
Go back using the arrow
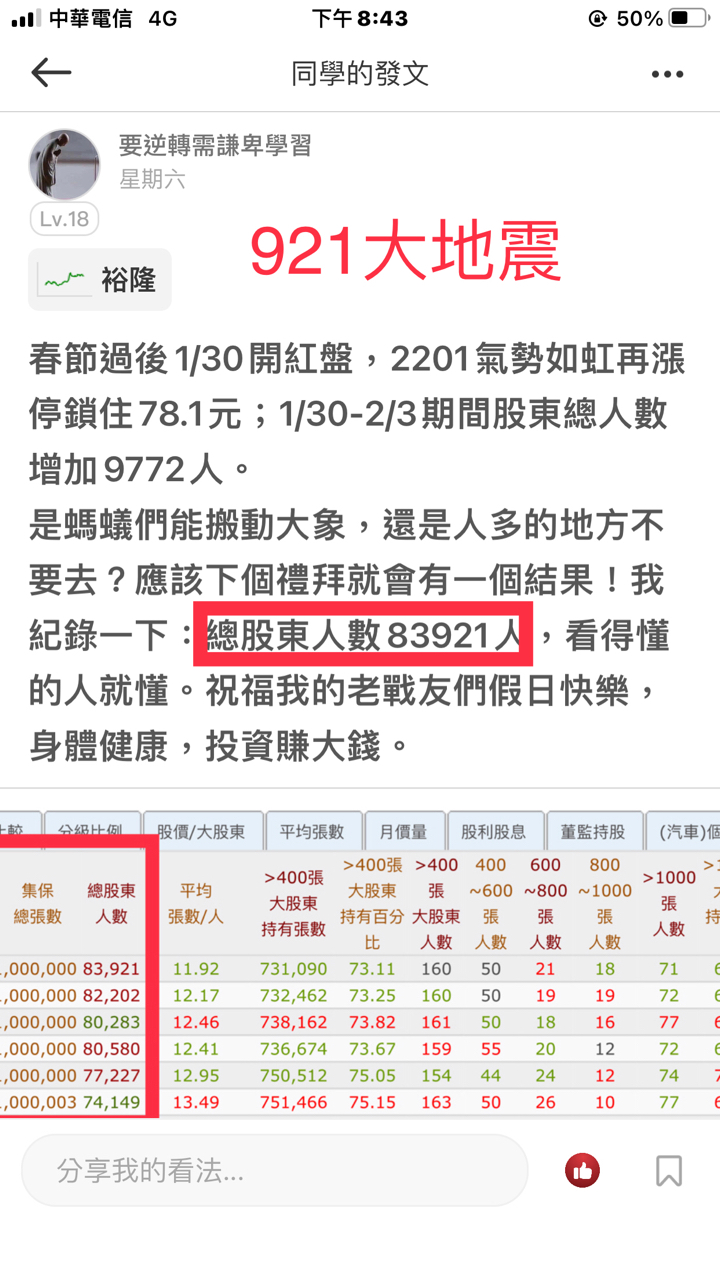click(51, 73)
